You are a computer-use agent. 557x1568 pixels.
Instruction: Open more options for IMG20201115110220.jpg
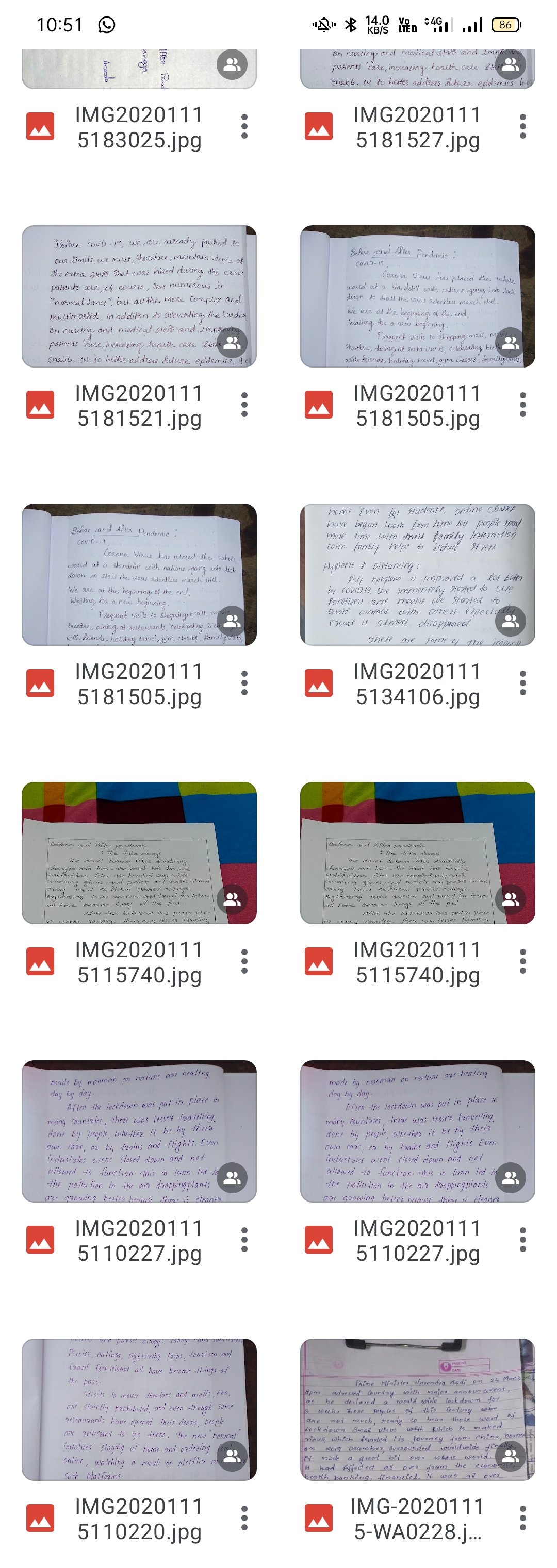point(244,1518)
